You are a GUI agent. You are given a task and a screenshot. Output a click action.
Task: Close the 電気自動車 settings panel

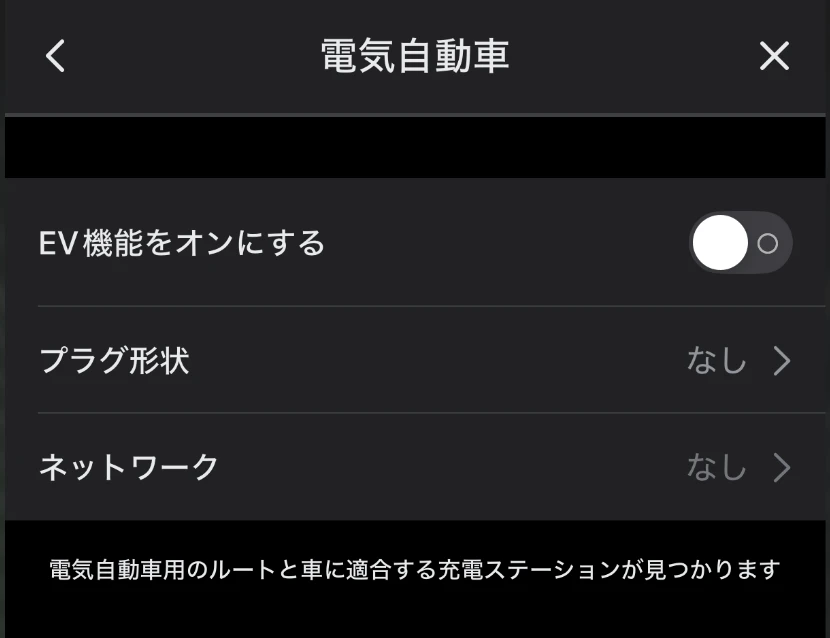coord(774,57)
